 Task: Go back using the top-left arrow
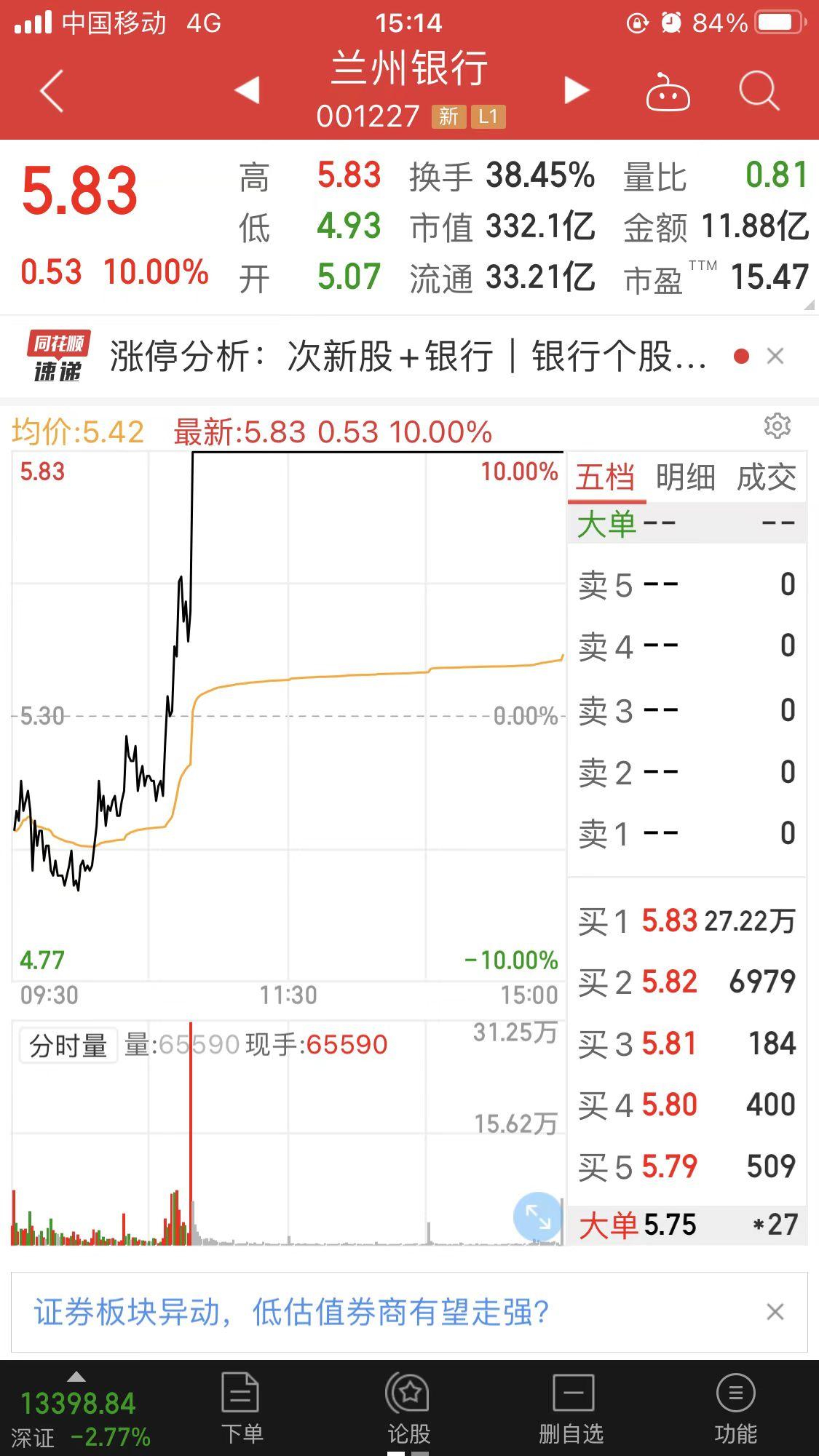(x=52, y=91)
